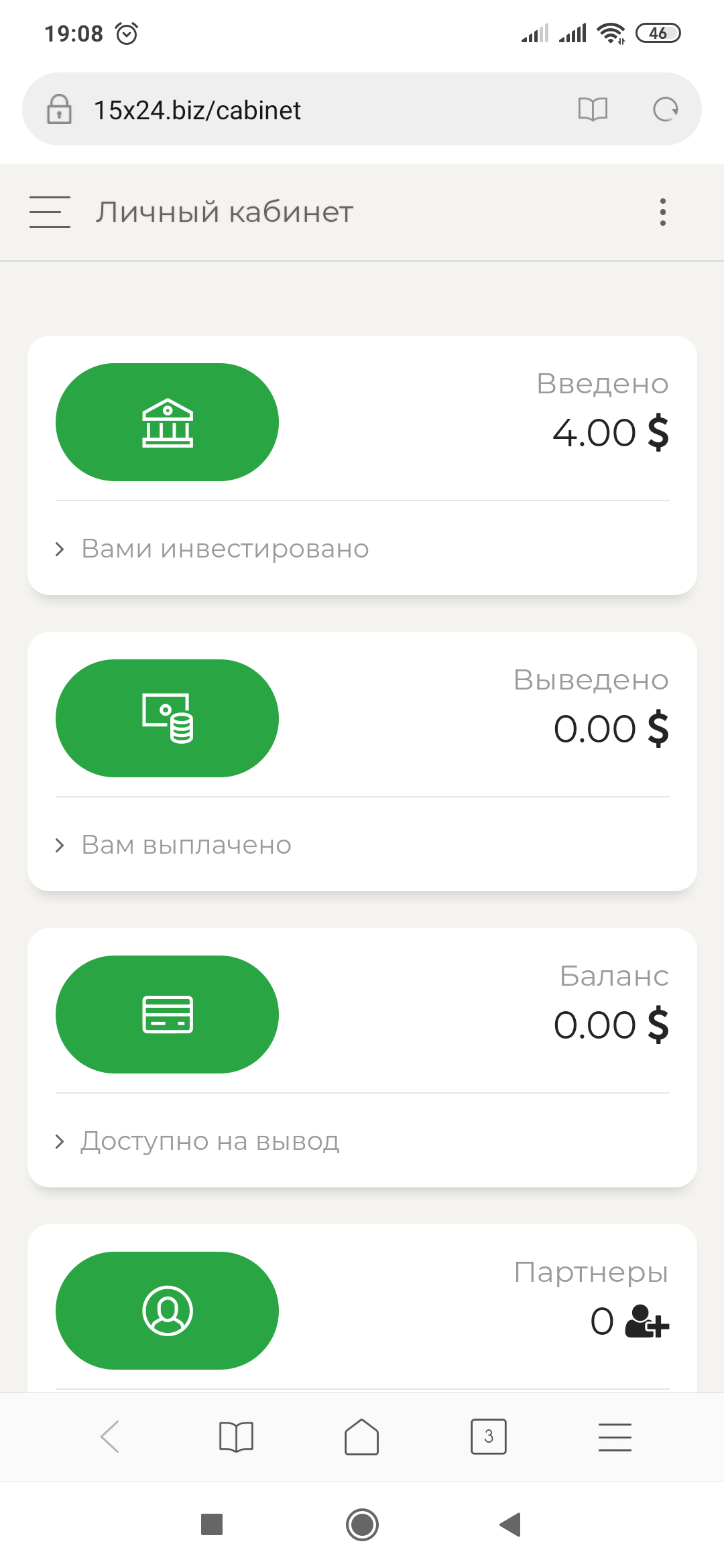Open the three-dot overflow menu
The height and width of the screenshot is (1568, 724).
click(662, 212)
